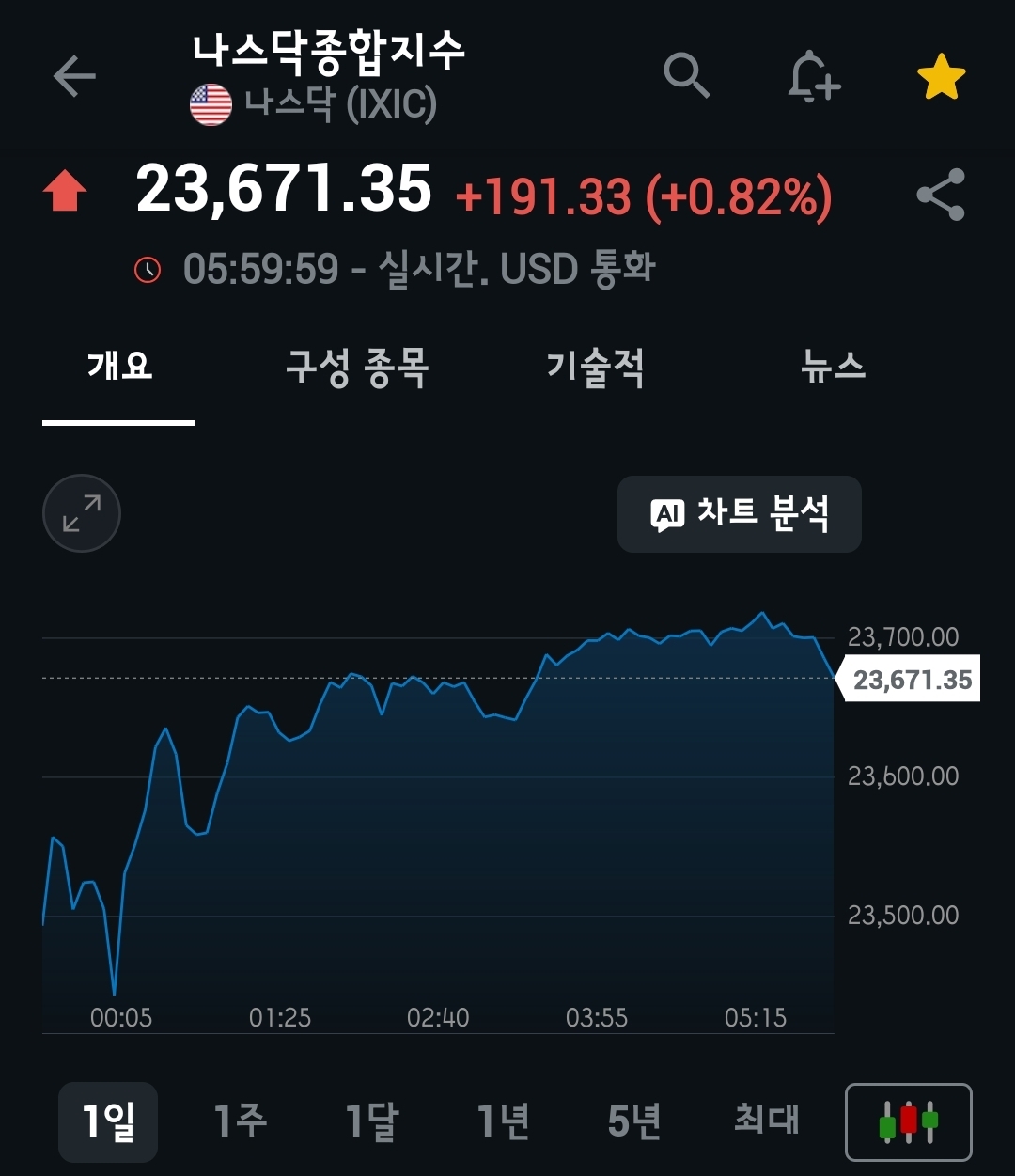Go back using the arrow icon
1015x1176 pixels.
[74, 77]
